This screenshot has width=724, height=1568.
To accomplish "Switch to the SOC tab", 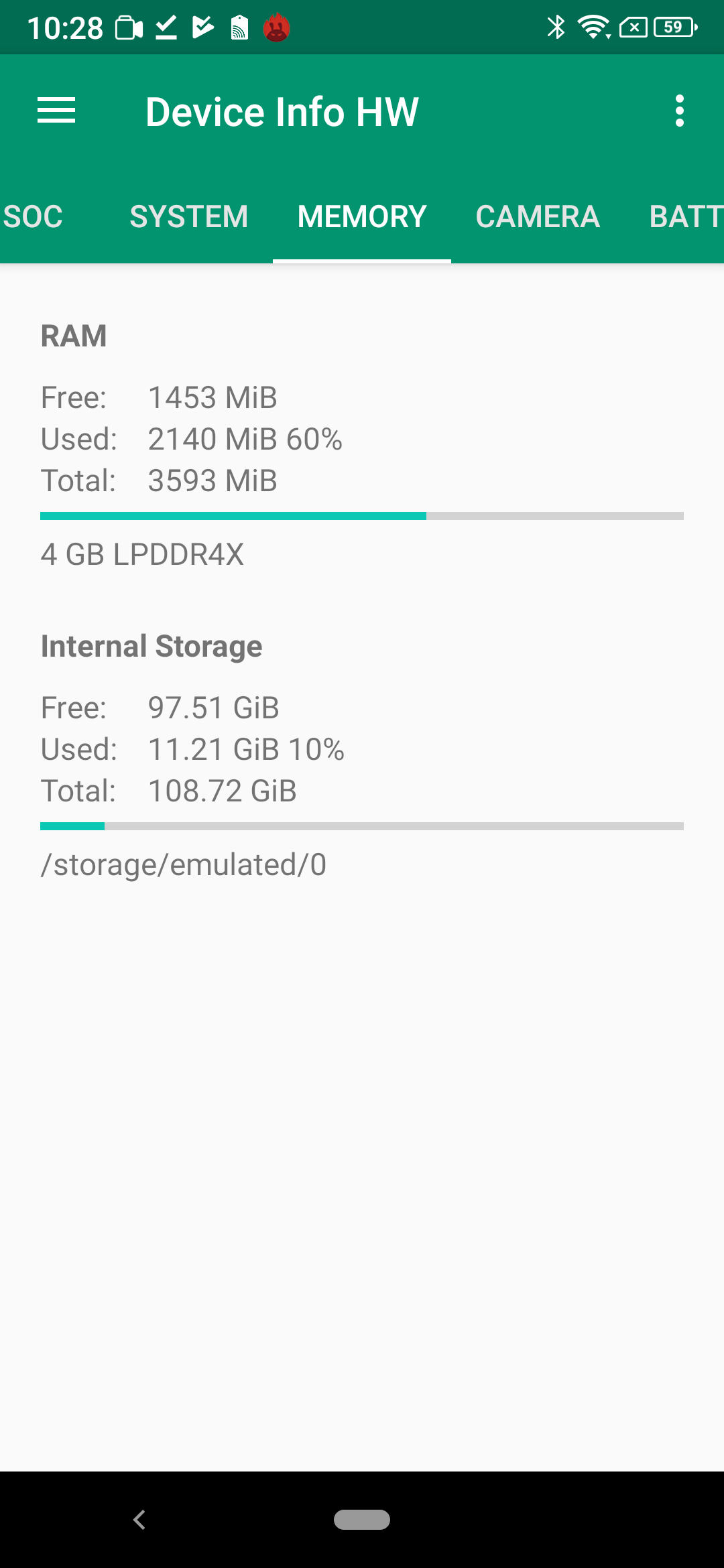I will 33,217.
